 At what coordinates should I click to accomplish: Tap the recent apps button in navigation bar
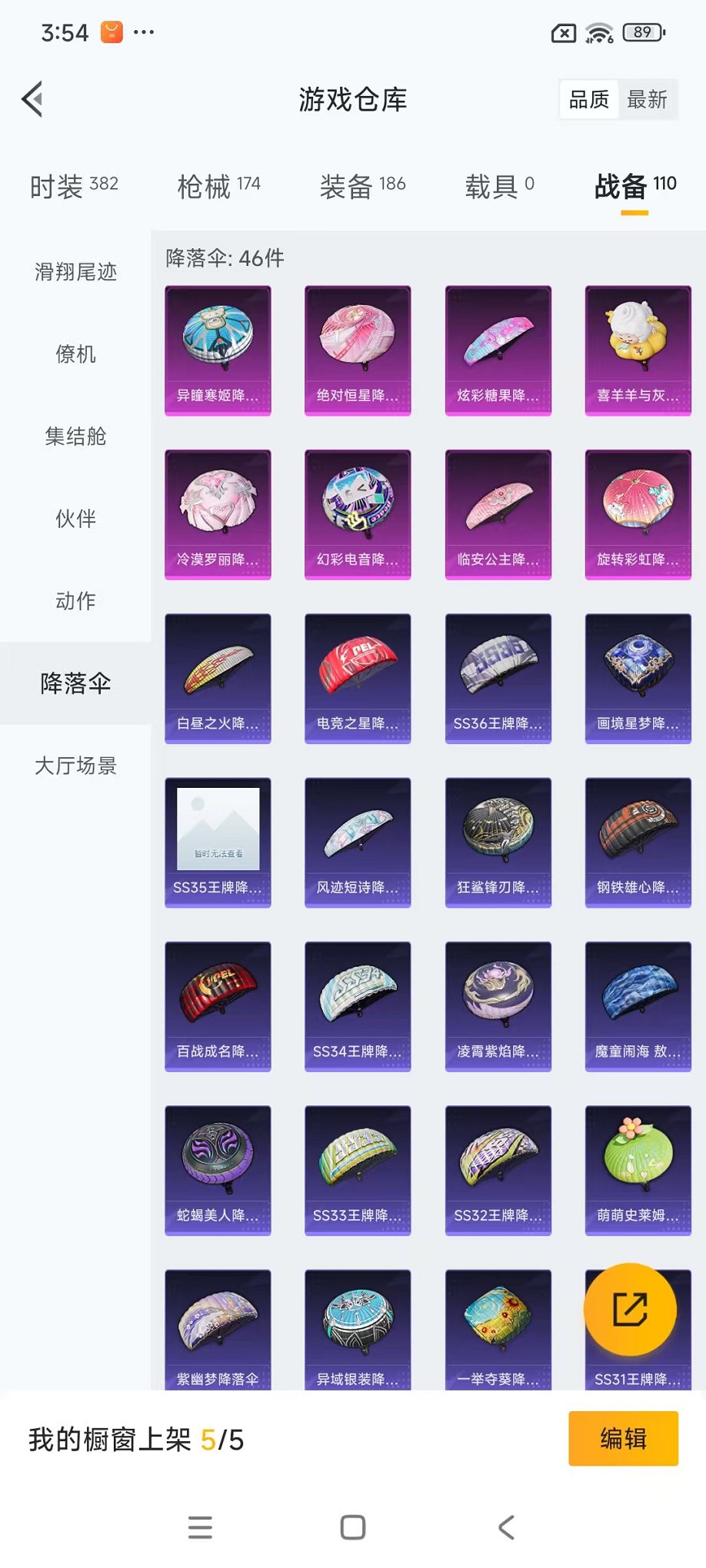click(200, 1528)
